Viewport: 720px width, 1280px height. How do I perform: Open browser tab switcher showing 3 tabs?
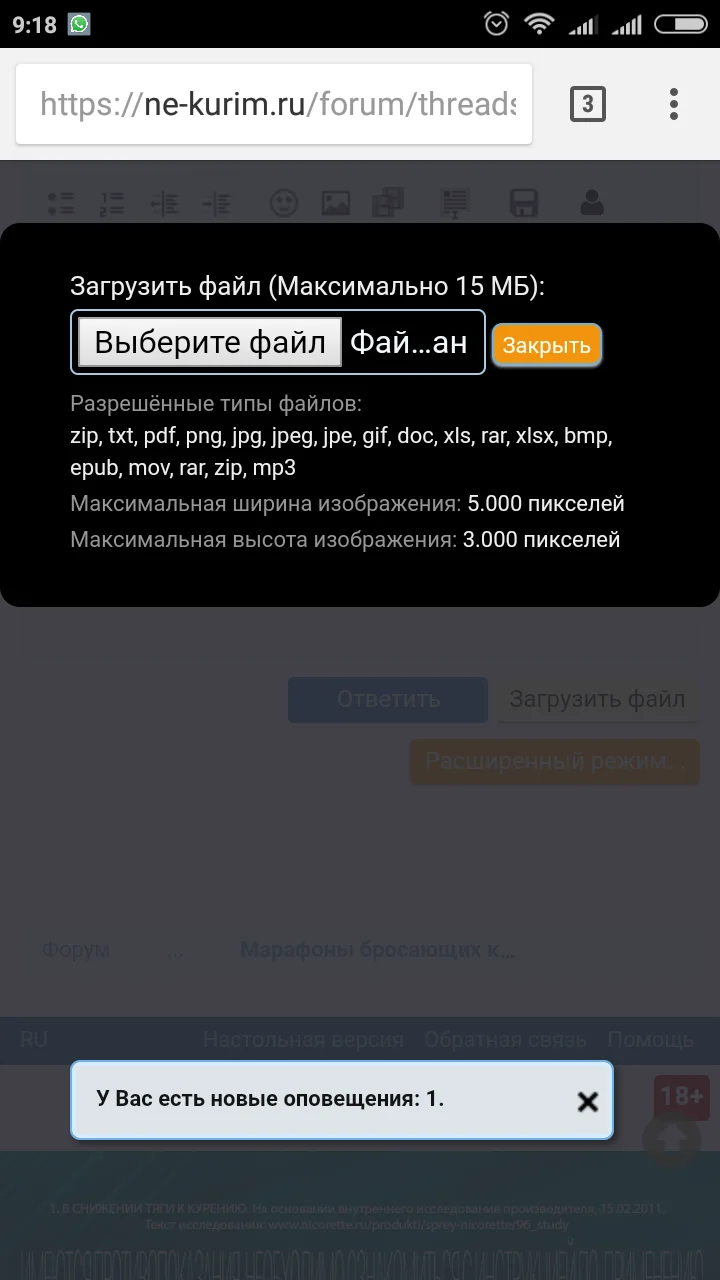click(x=588, y=103)
